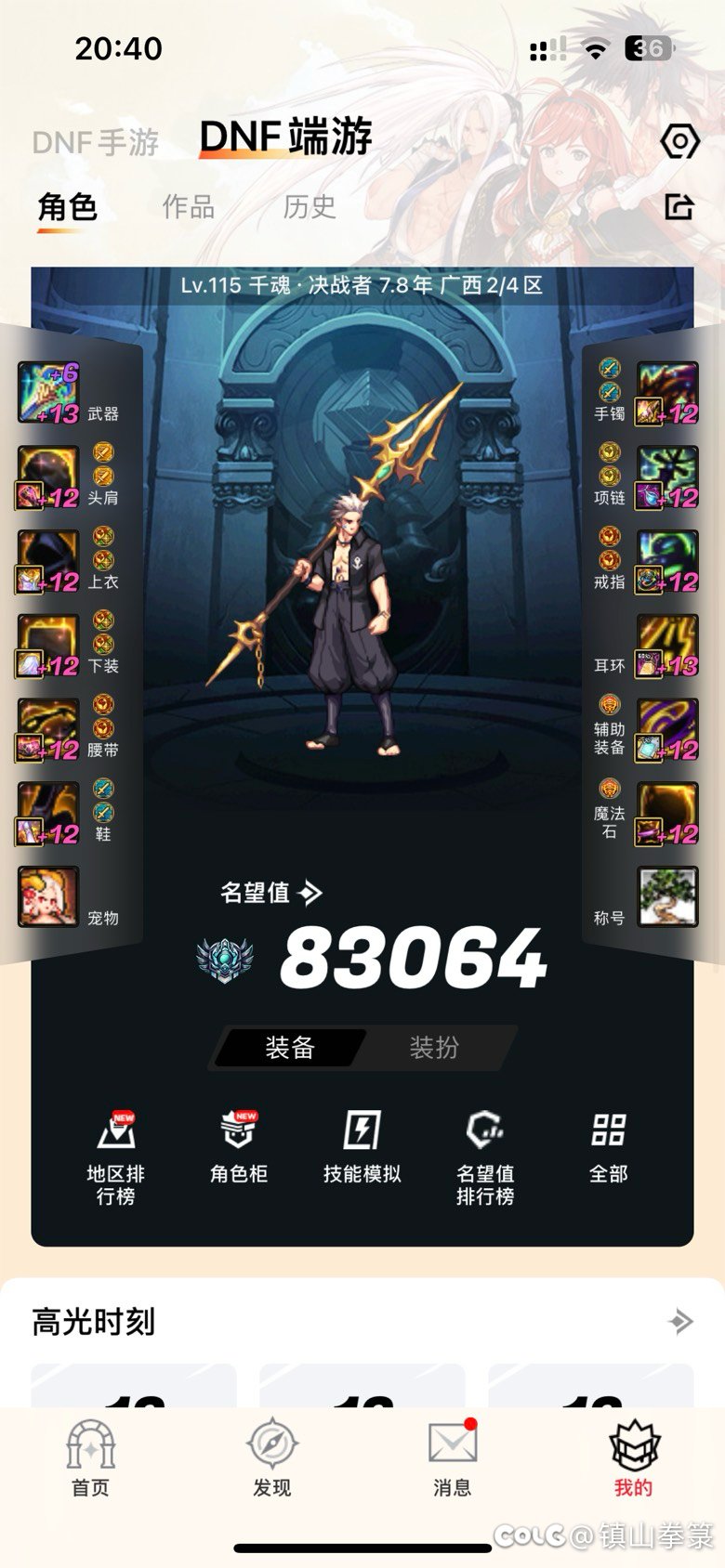Open 消息 in bottom navigation

point(452,1458)
